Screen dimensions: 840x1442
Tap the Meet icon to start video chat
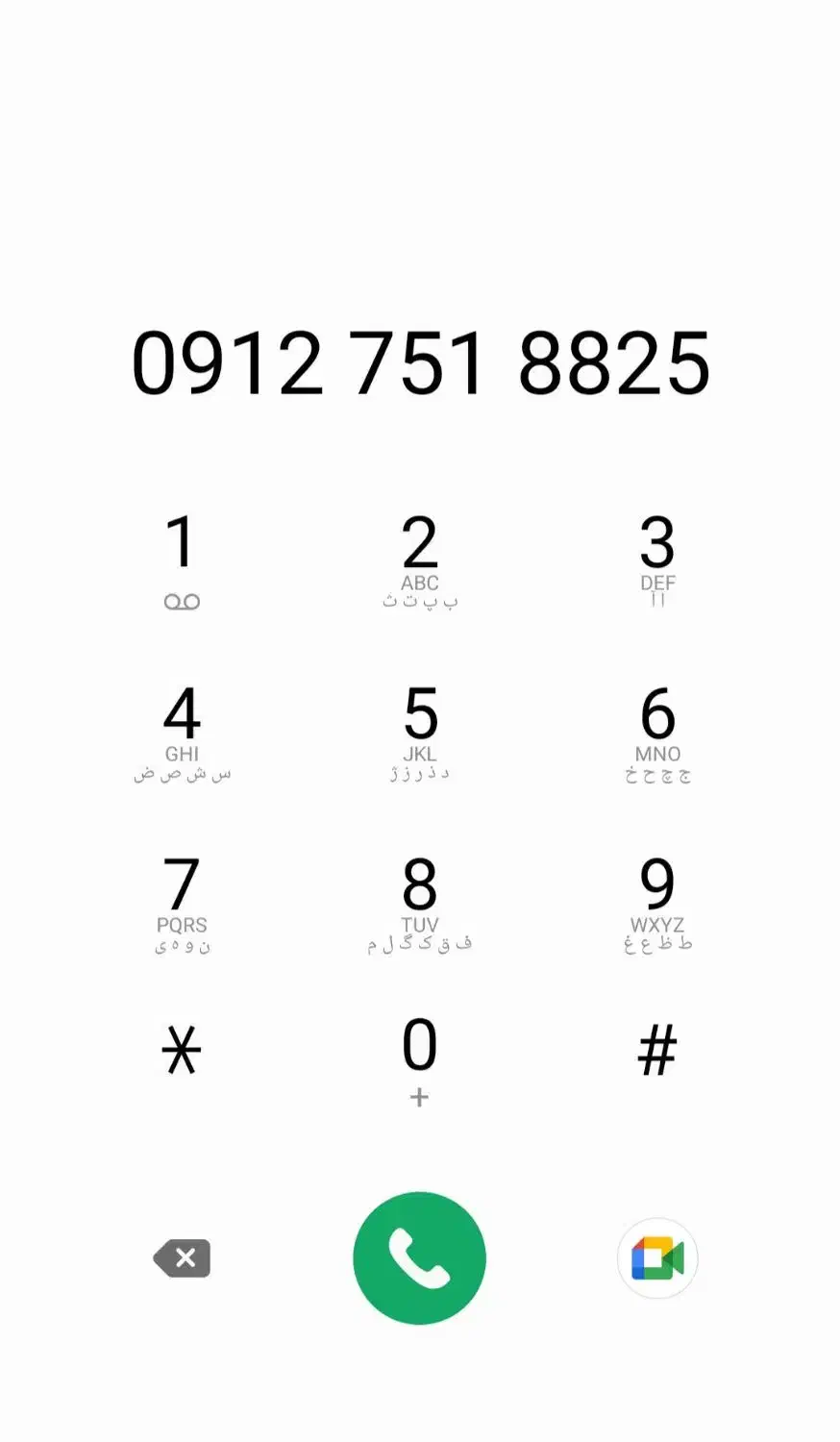[x=657, y=1257]
